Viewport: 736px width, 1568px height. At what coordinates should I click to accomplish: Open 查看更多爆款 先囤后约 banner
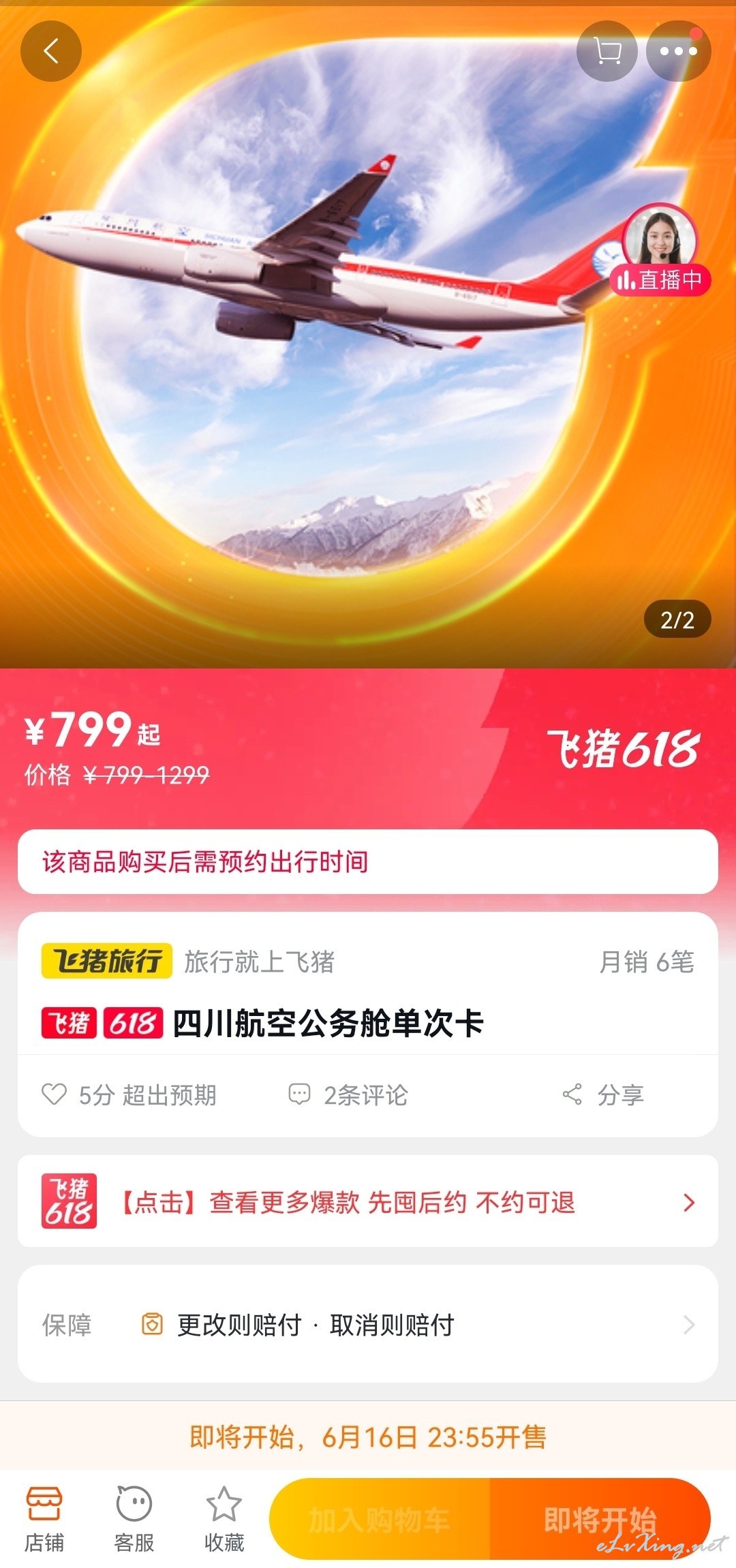368,1202
